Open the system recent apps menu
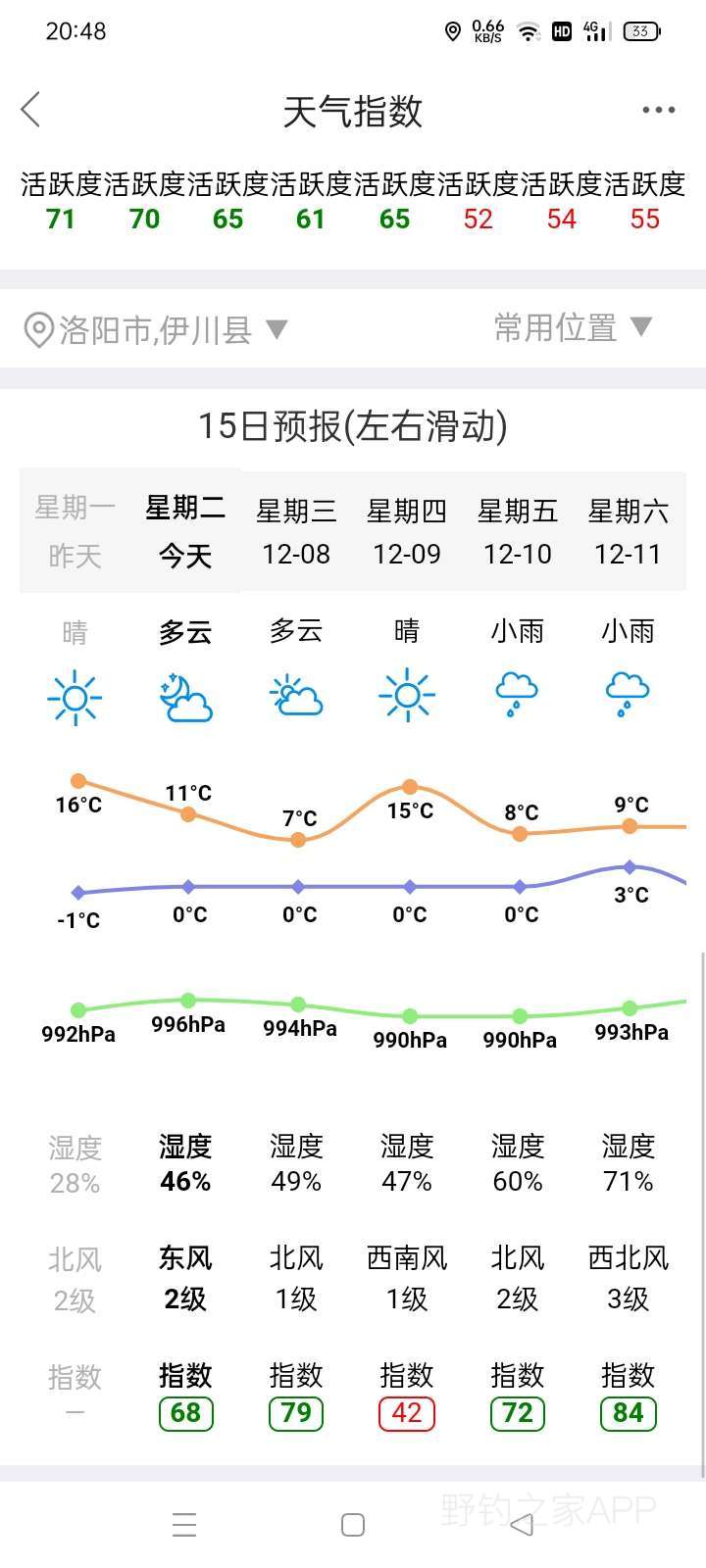 184,1525
